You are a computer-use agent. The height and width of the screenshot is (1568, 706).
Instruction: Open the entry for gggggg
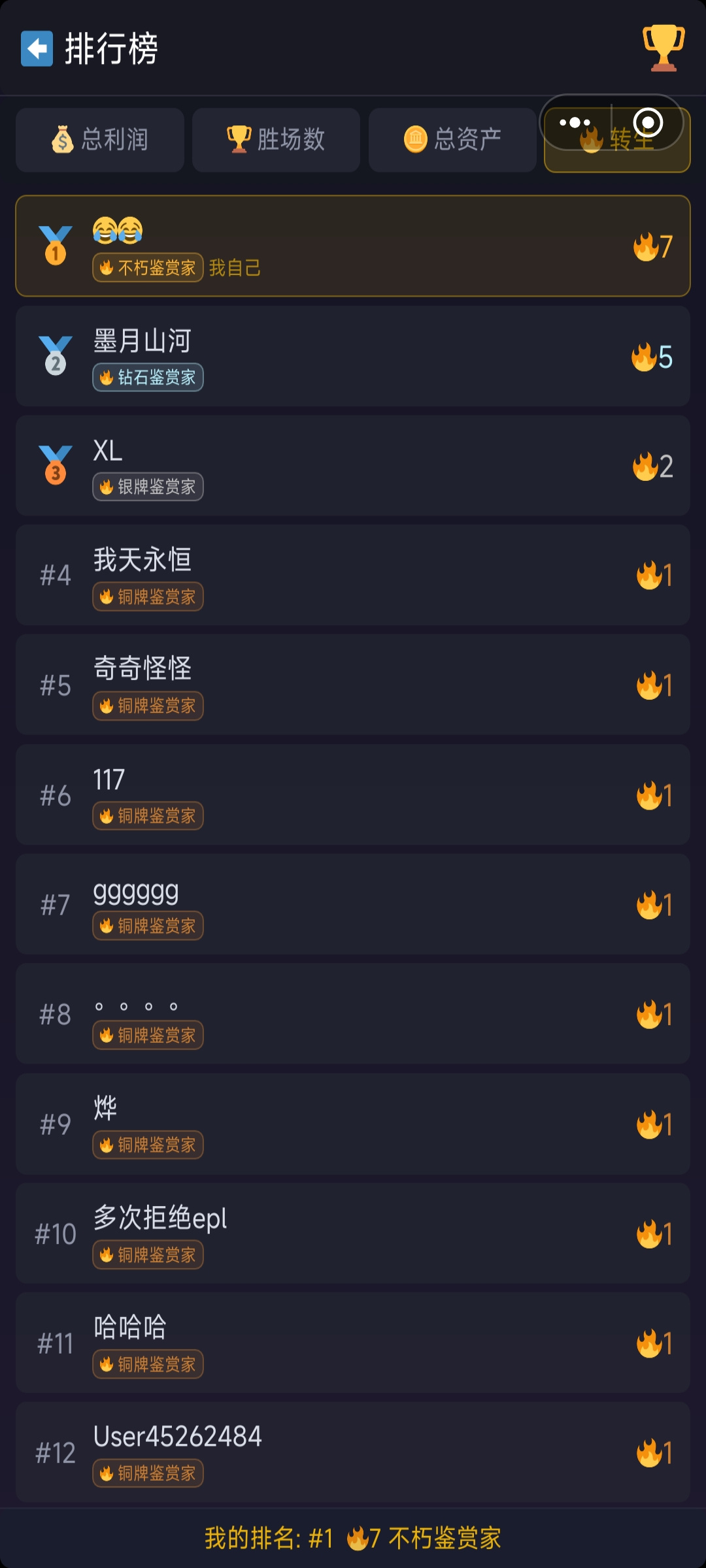(x=353, y=904)
